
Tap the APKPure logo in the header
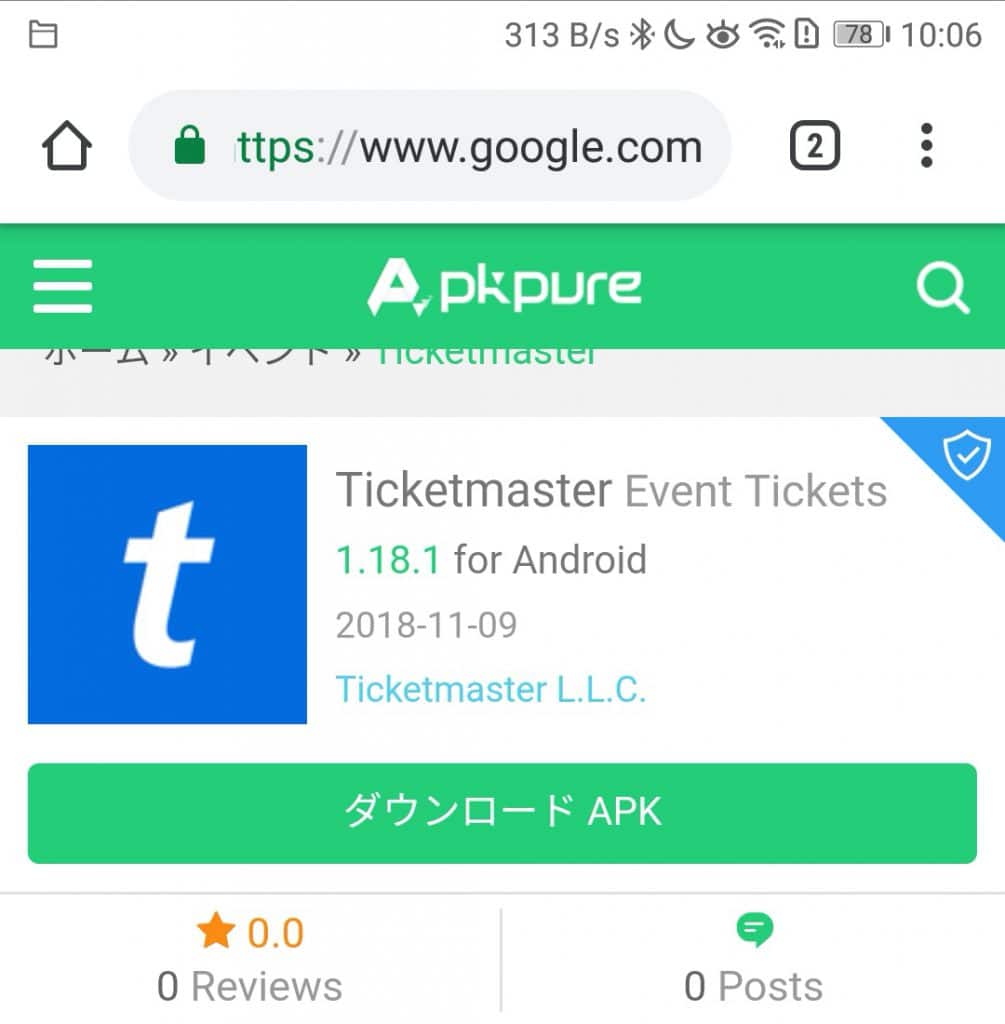(503, 288)
